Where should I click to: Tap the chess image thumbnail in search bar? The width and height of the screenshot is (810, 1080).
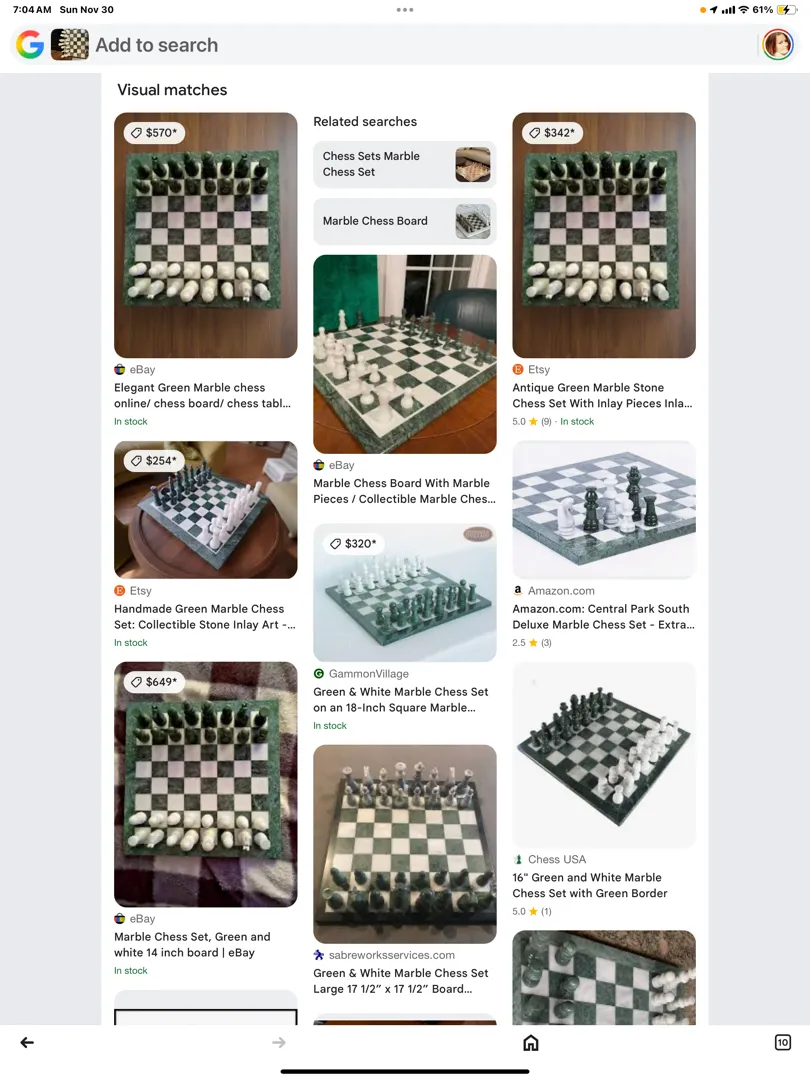tap(70, 45)
